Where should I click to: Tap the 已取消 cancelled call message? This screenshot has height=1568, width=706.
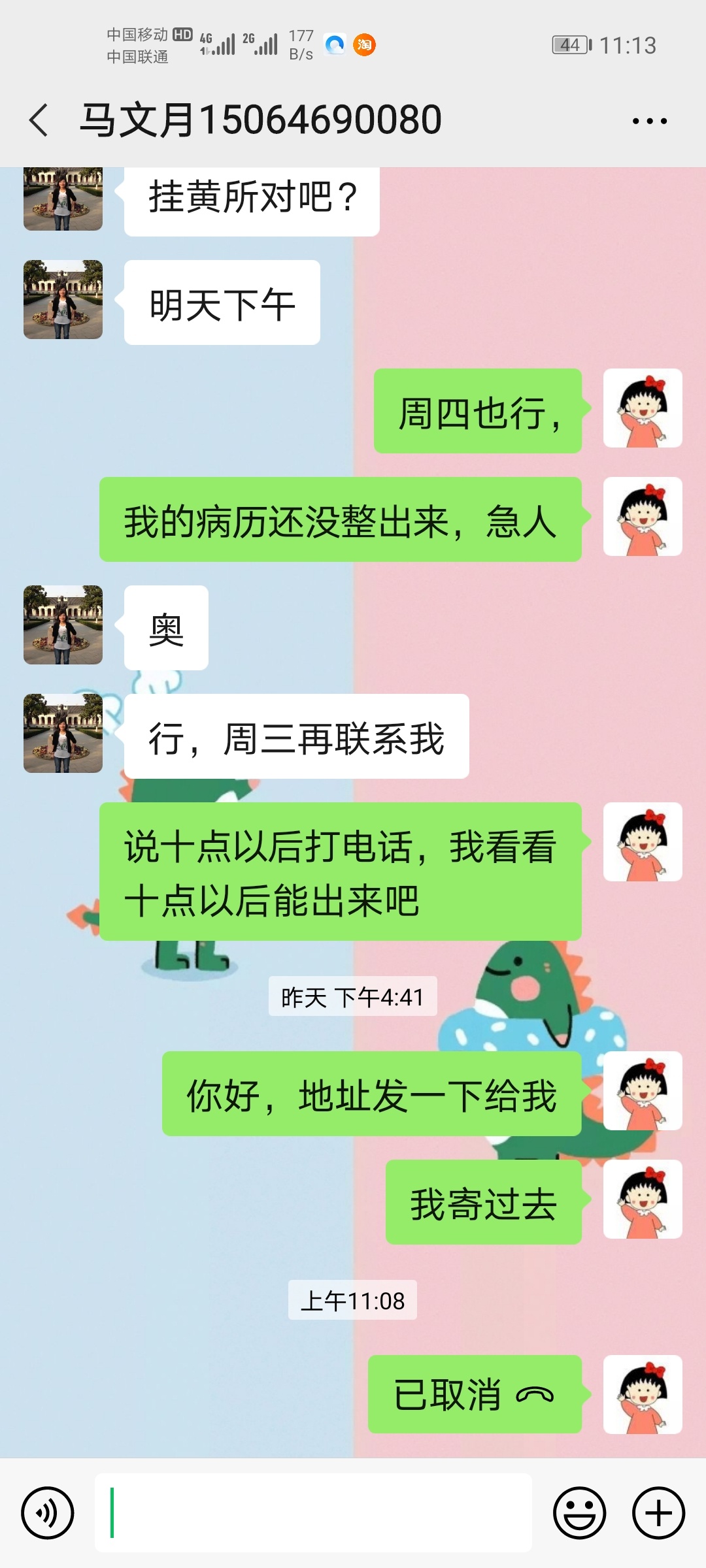[475, 1394]
